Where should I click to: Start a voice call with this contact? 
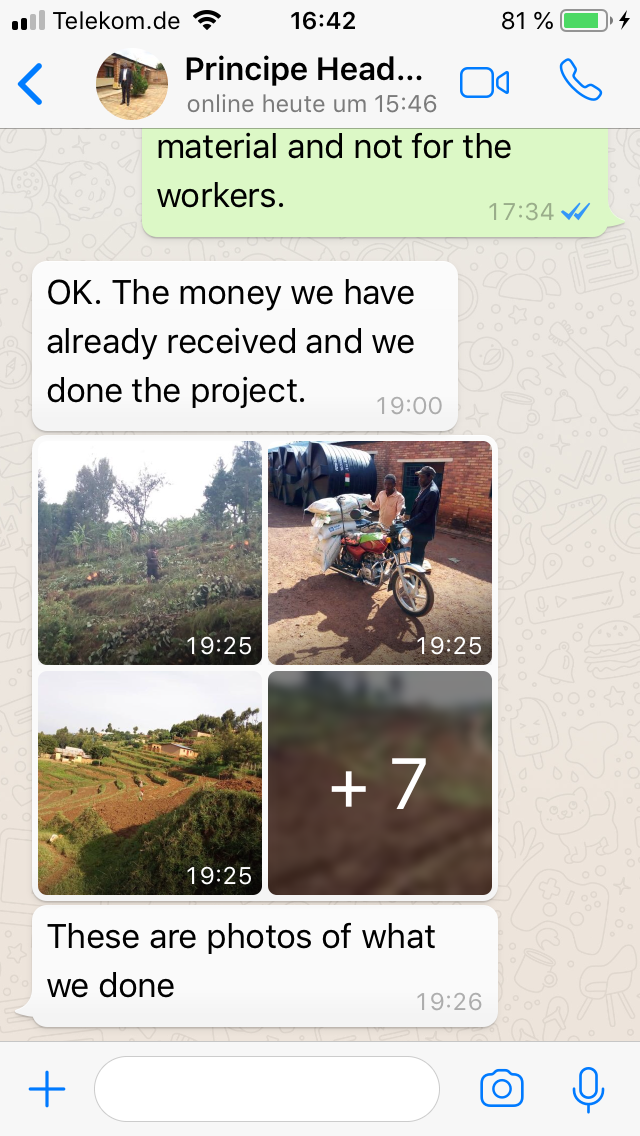tap(580, 82)
